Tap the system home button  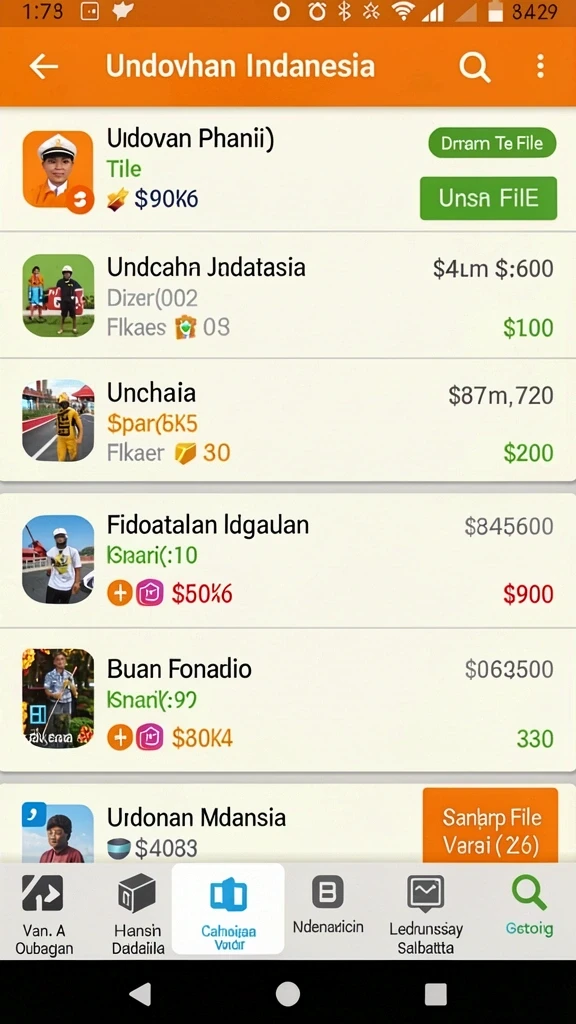tap(288, 994)
